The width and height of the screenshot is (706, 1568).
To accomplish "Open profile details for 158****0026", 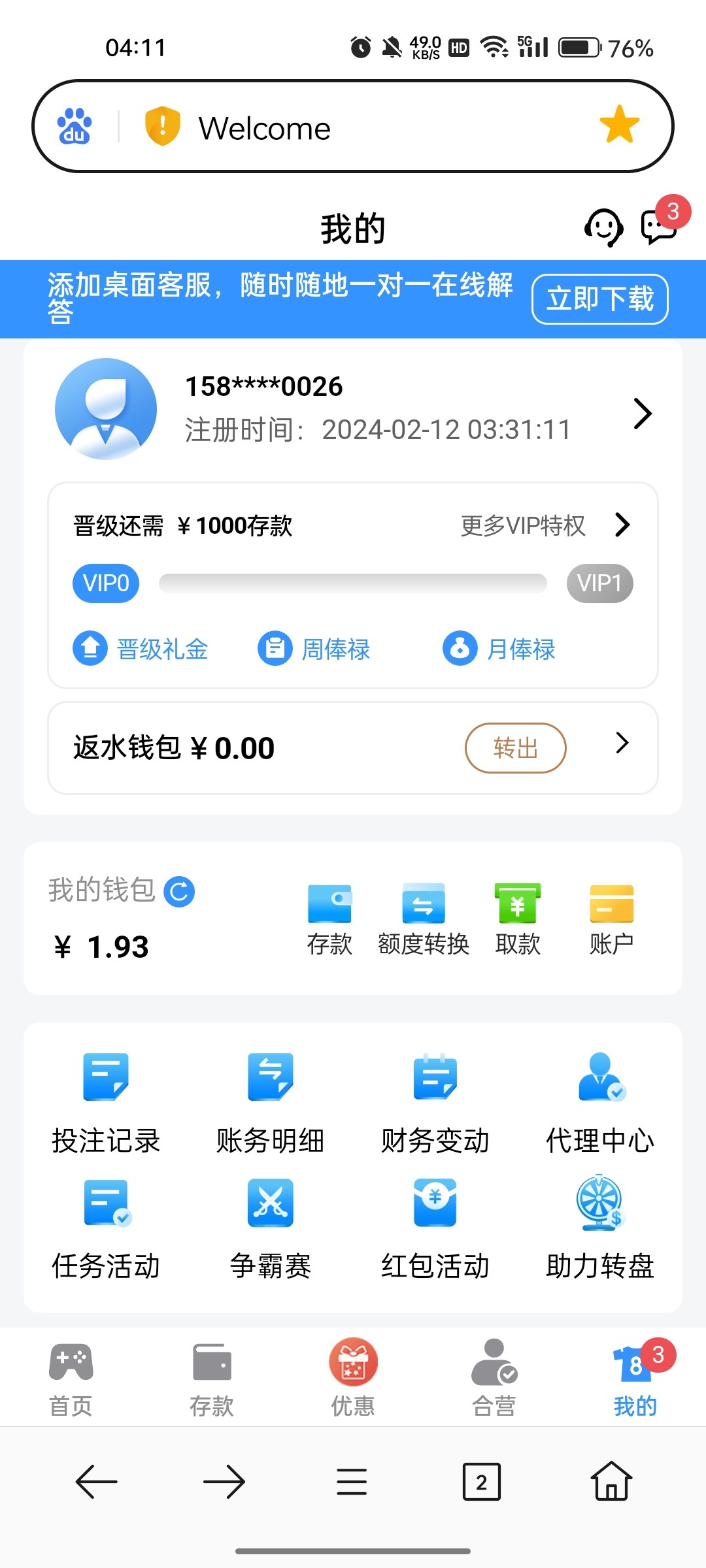I will [643, 414].
